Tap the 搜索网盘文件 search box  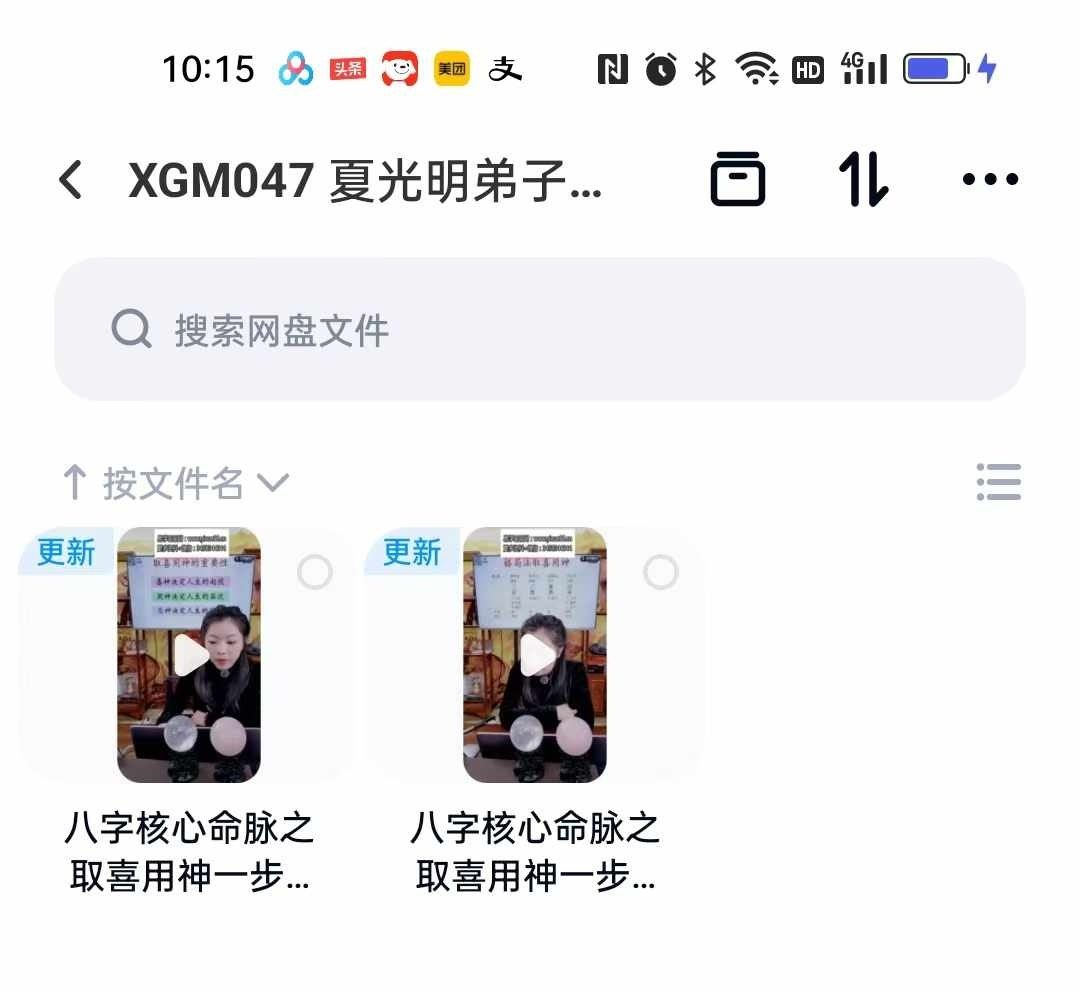pos(540,329)
